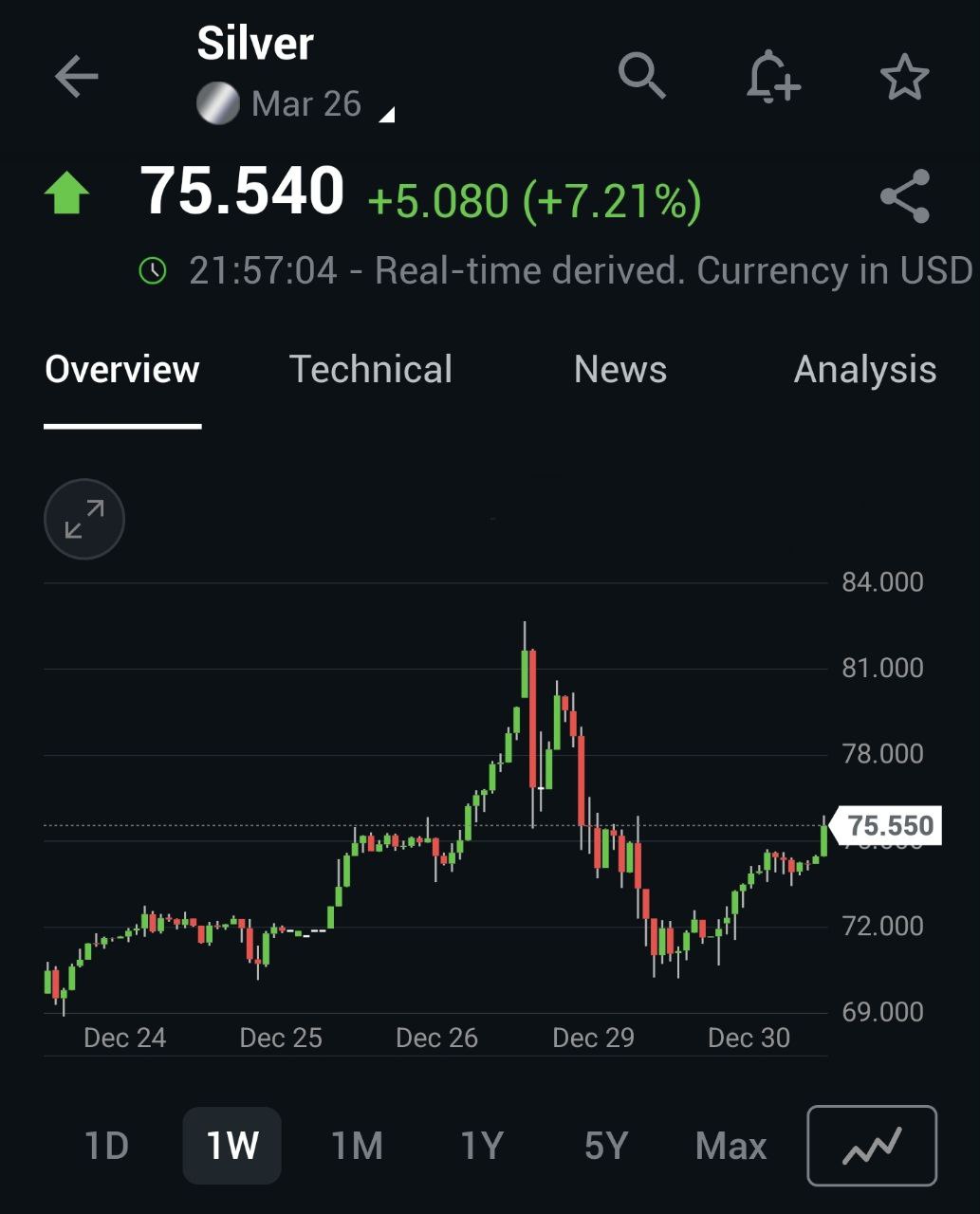This screenshot has width=980, height=1214.
Task: Open the search magnifier
Action: pyautogui.click(x=641, y=76)
